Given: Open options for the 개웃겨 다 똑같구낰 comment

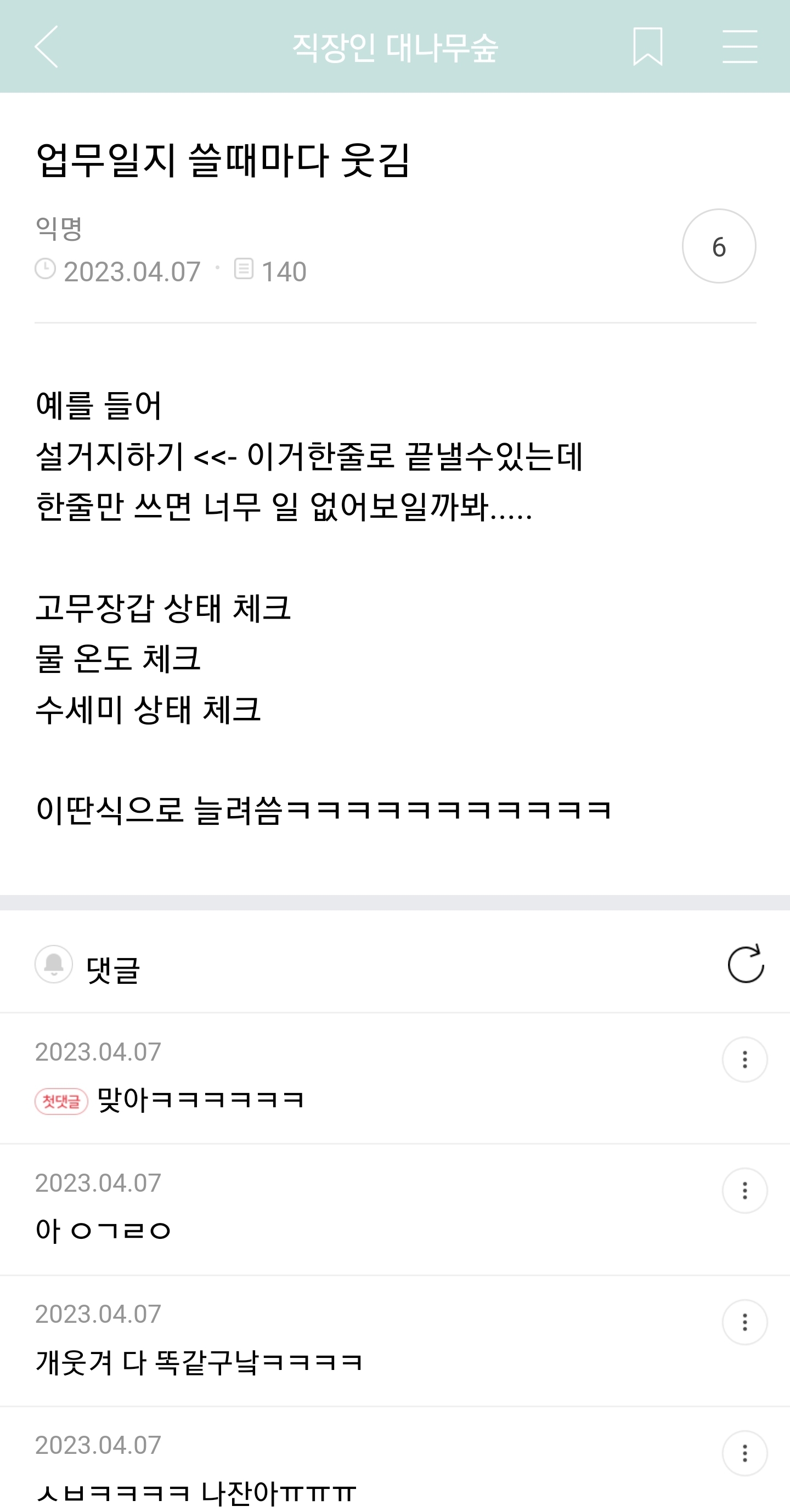Looking at the screenshot, I should (745, 1322).
